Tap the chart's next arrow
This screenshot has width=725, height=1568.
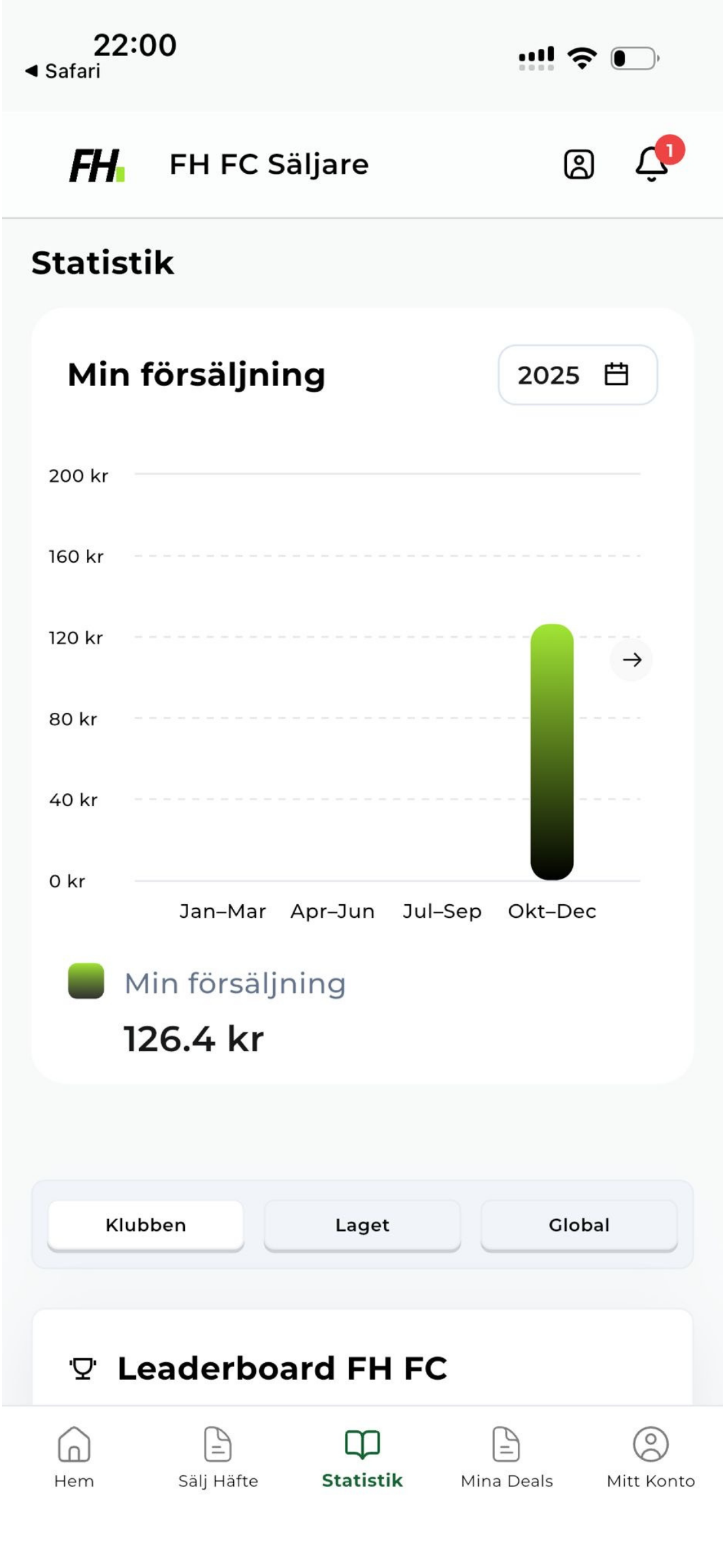pyautogui.click(x=632, y=660)
